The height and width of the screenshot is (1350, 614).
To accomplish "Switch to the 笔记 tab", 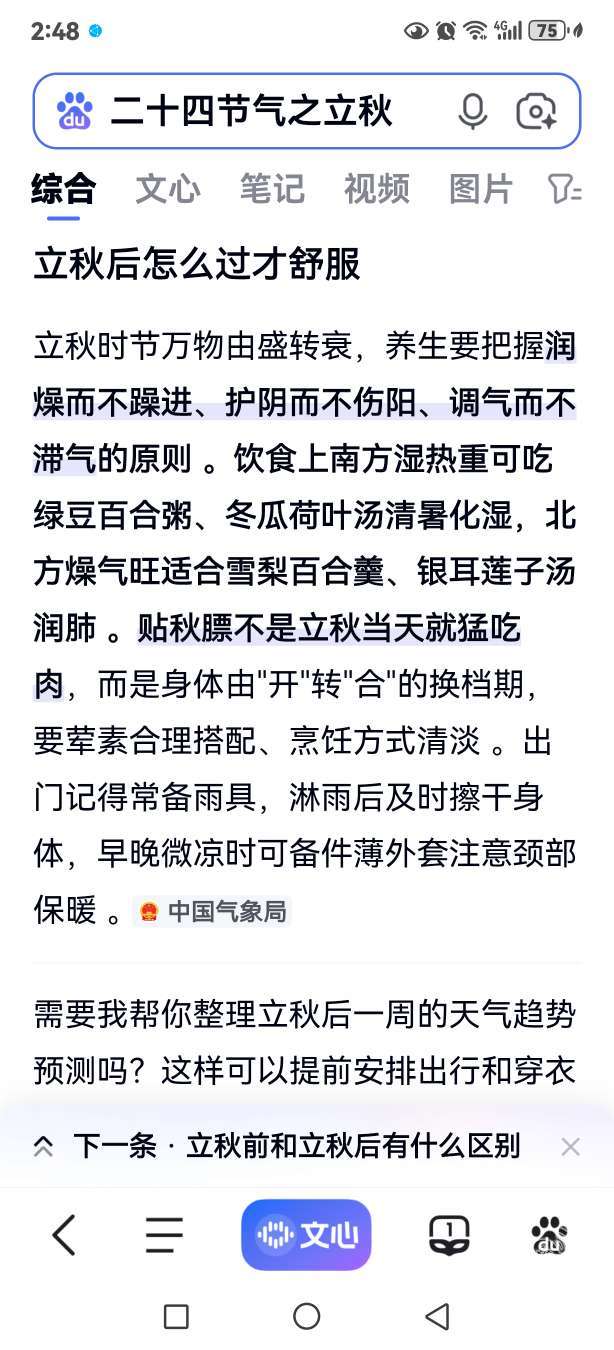I will [x=272, y=188].
